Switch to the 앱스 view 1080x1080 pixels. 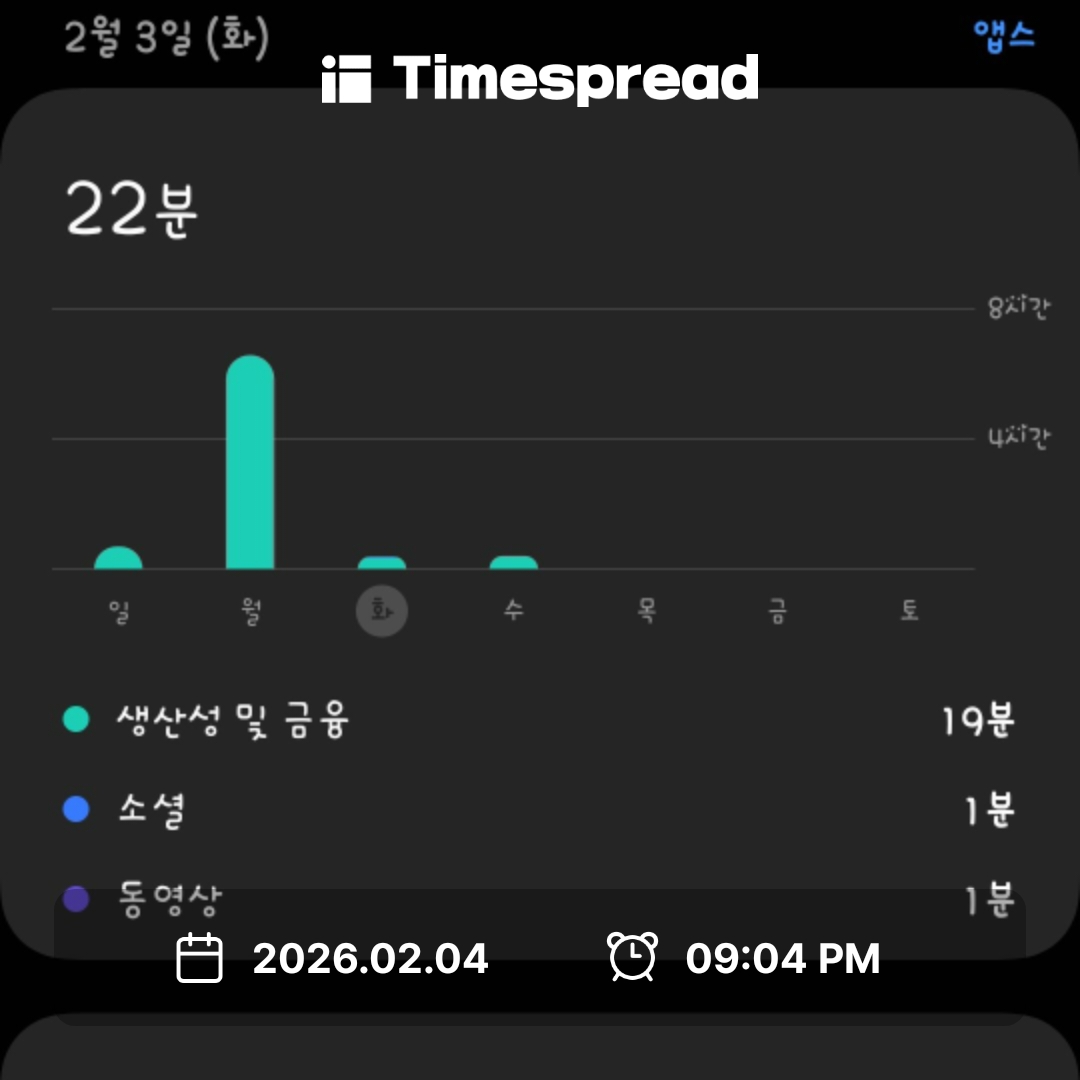(1003, 36)
